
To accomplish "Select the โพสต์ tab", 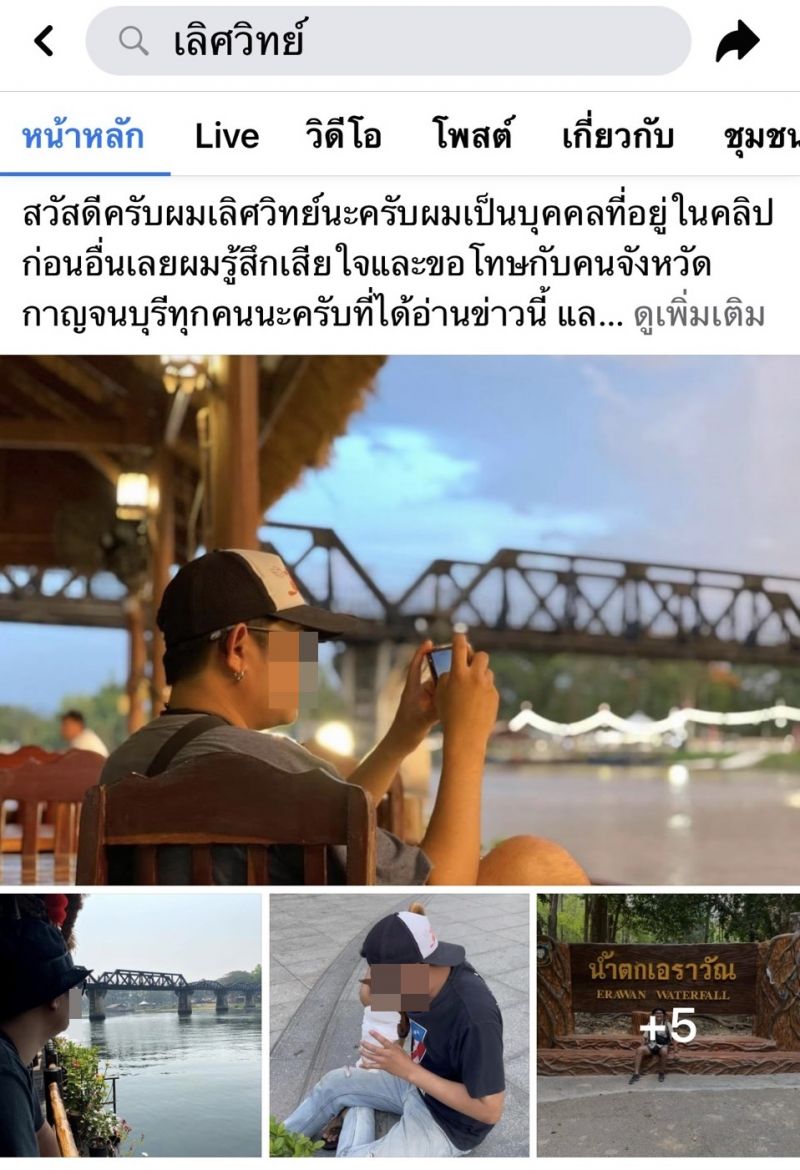I will point(472,136).
